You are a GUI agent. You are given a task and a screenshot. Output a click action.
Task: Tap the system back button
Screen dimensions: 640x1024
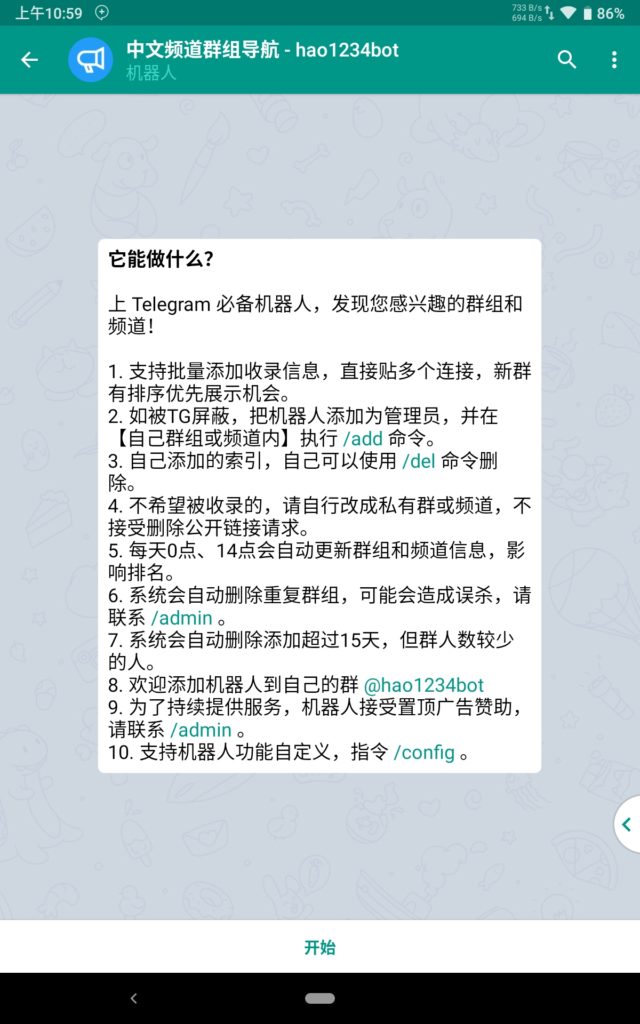coord(134,998)
